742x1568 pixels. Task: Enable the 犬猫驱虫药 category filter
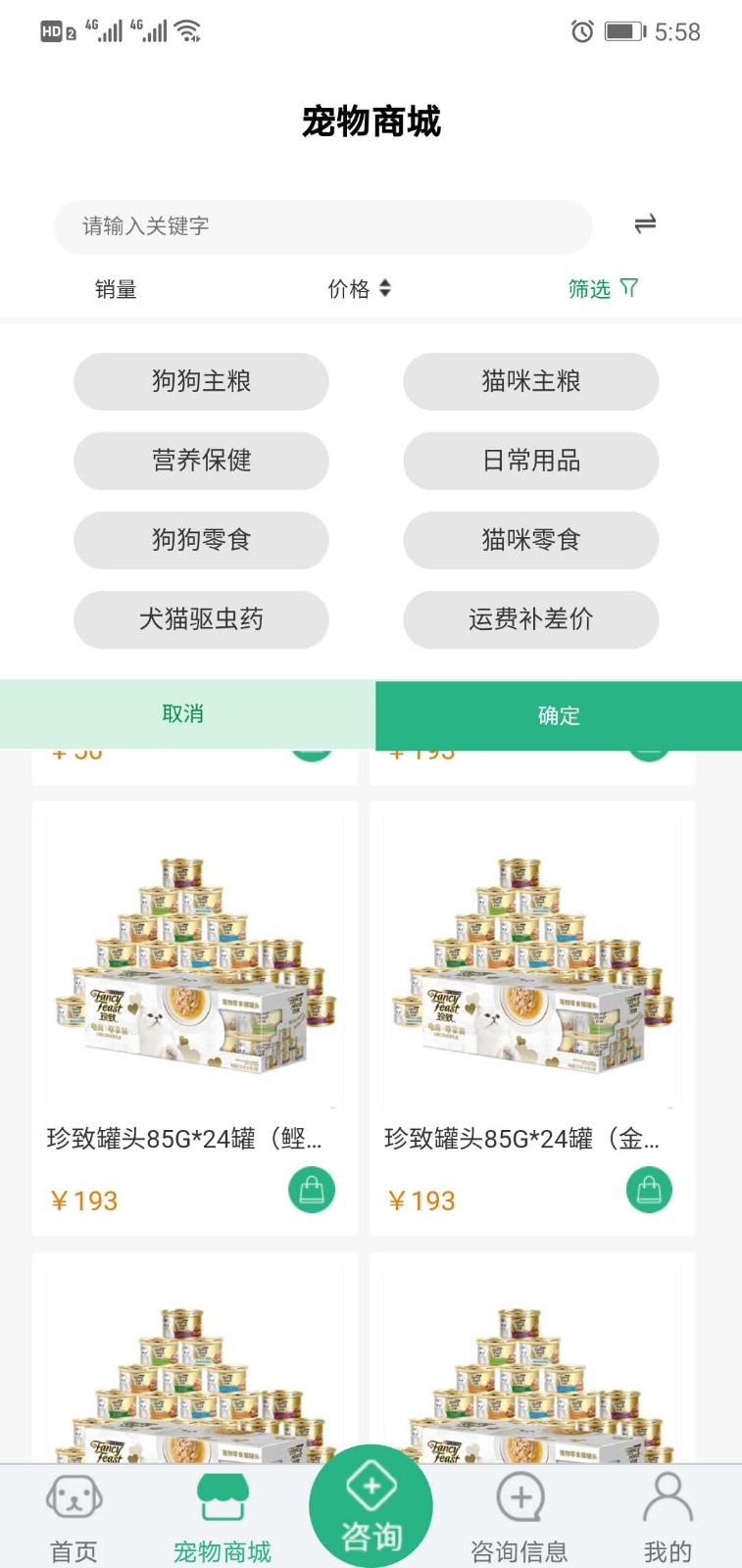(201, 619)
